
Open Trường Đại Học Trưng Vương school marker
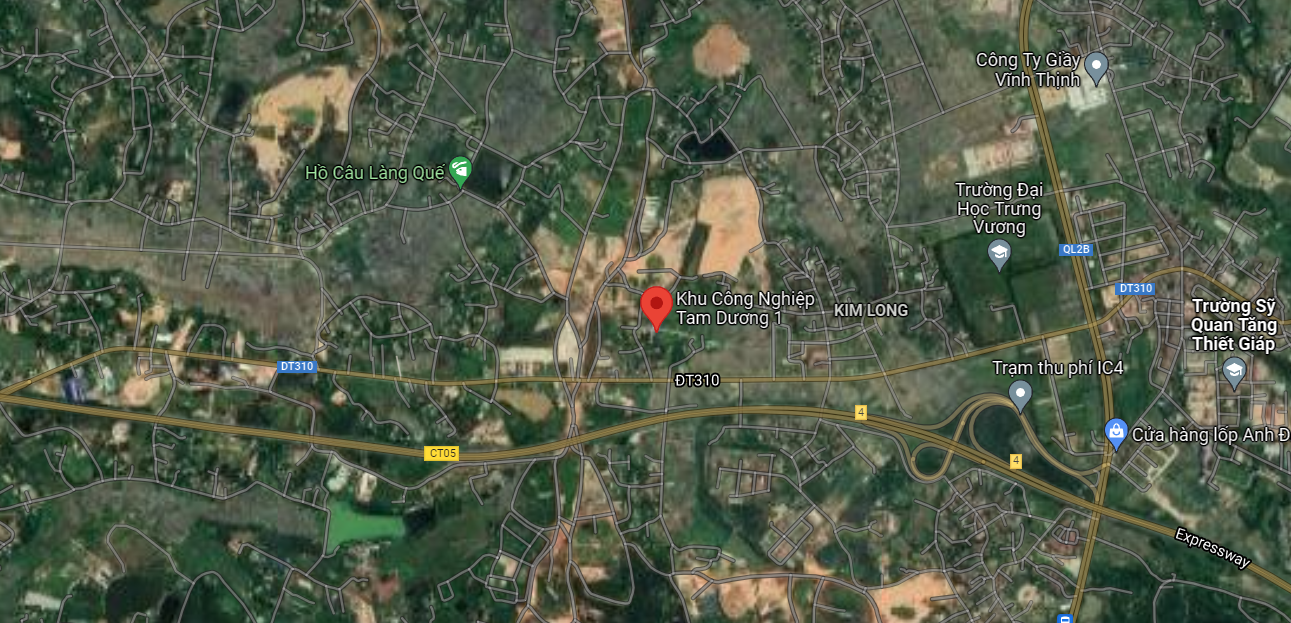coord(998,254)
